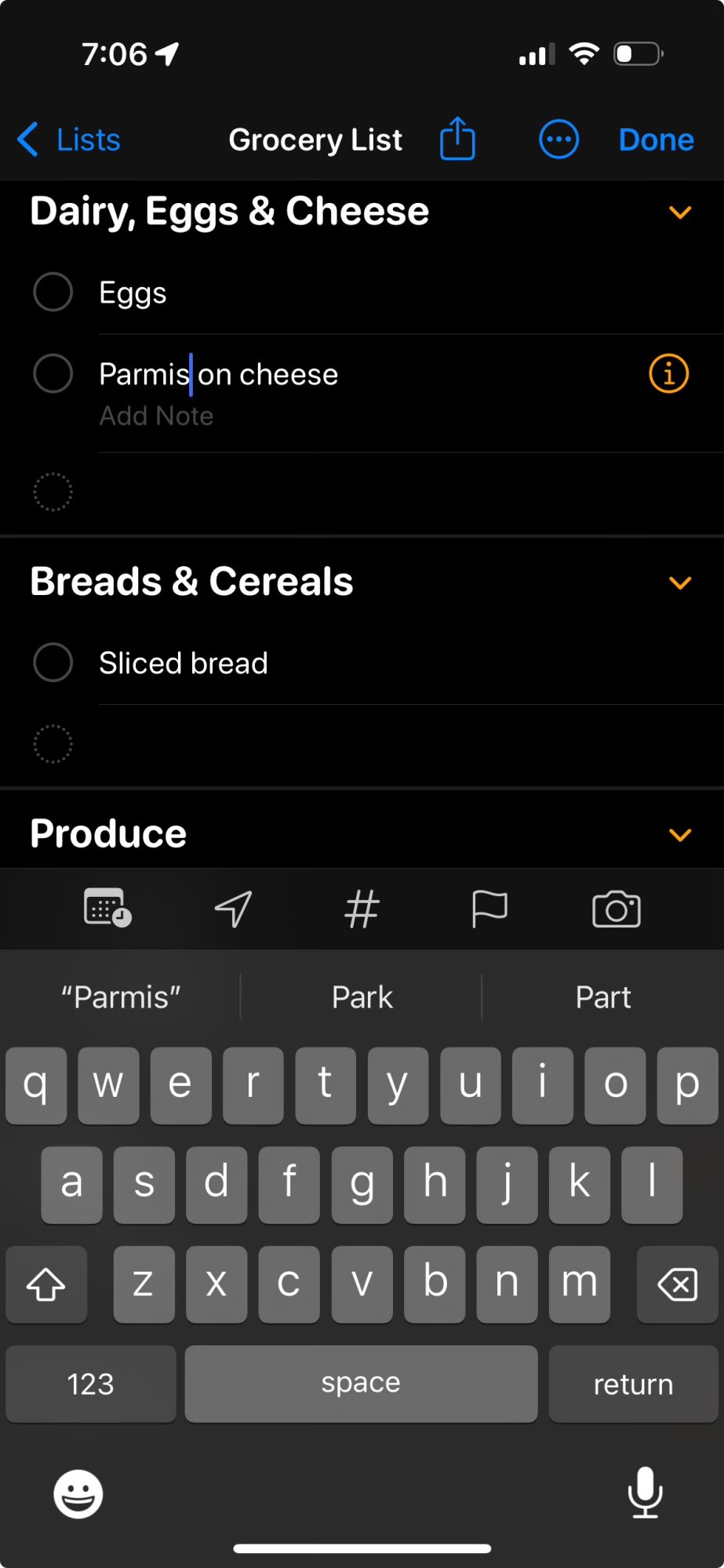The image size is (724, 1568).
Task: Collapse the Dairy, Eggs & Cheese section
Action: [679, 212]
